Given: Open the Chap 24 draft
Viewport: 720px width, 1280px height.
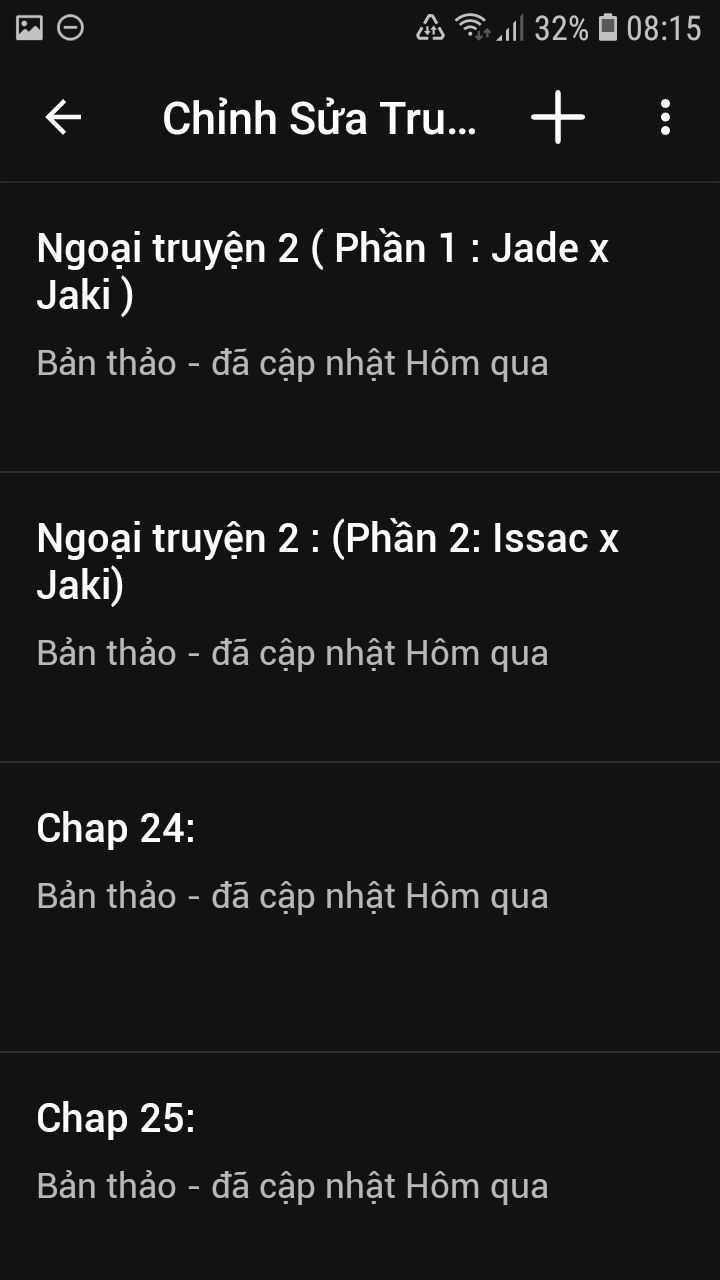Looking at the screenshot, I should point(360,907).
